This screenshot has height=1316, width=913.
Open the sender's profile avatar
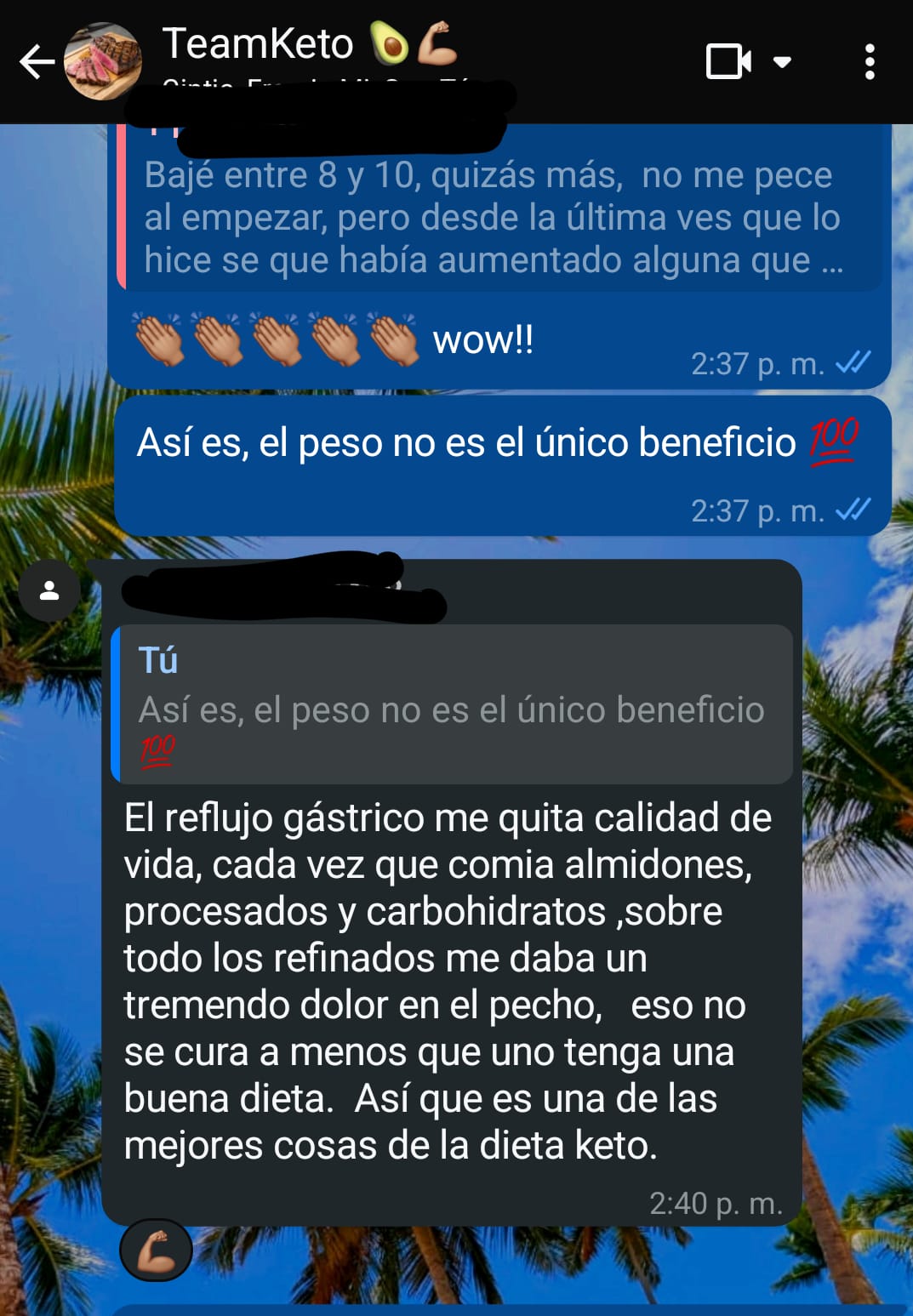pos(49,590)
